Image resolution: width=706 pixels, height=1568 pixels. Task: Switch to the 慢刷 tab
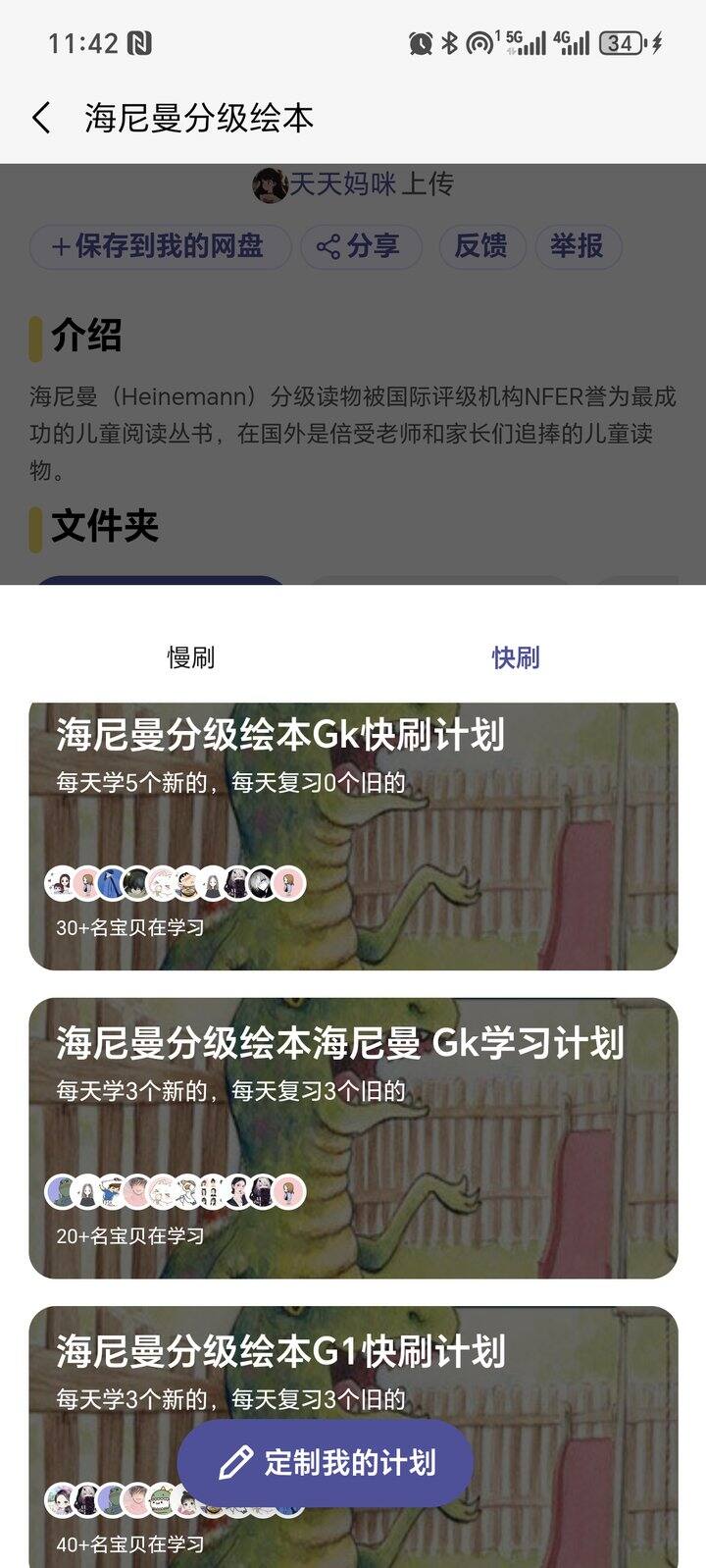190,657
